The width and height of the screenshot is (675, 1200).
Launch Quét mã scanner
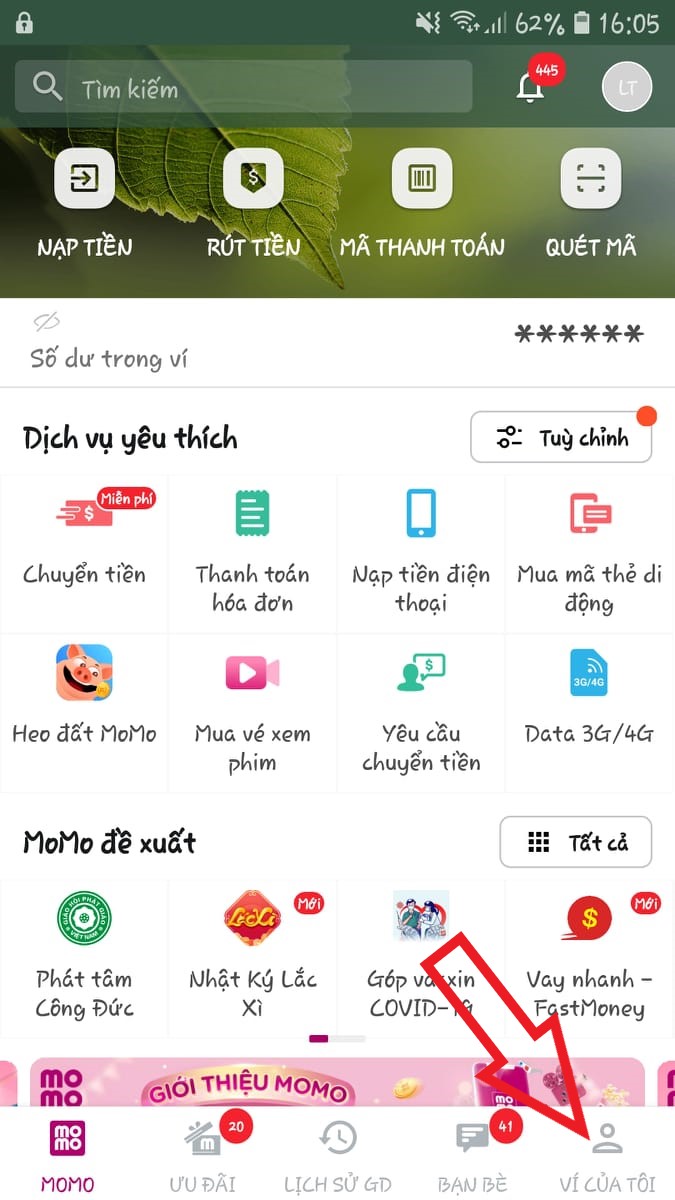[x=590, y=205]
